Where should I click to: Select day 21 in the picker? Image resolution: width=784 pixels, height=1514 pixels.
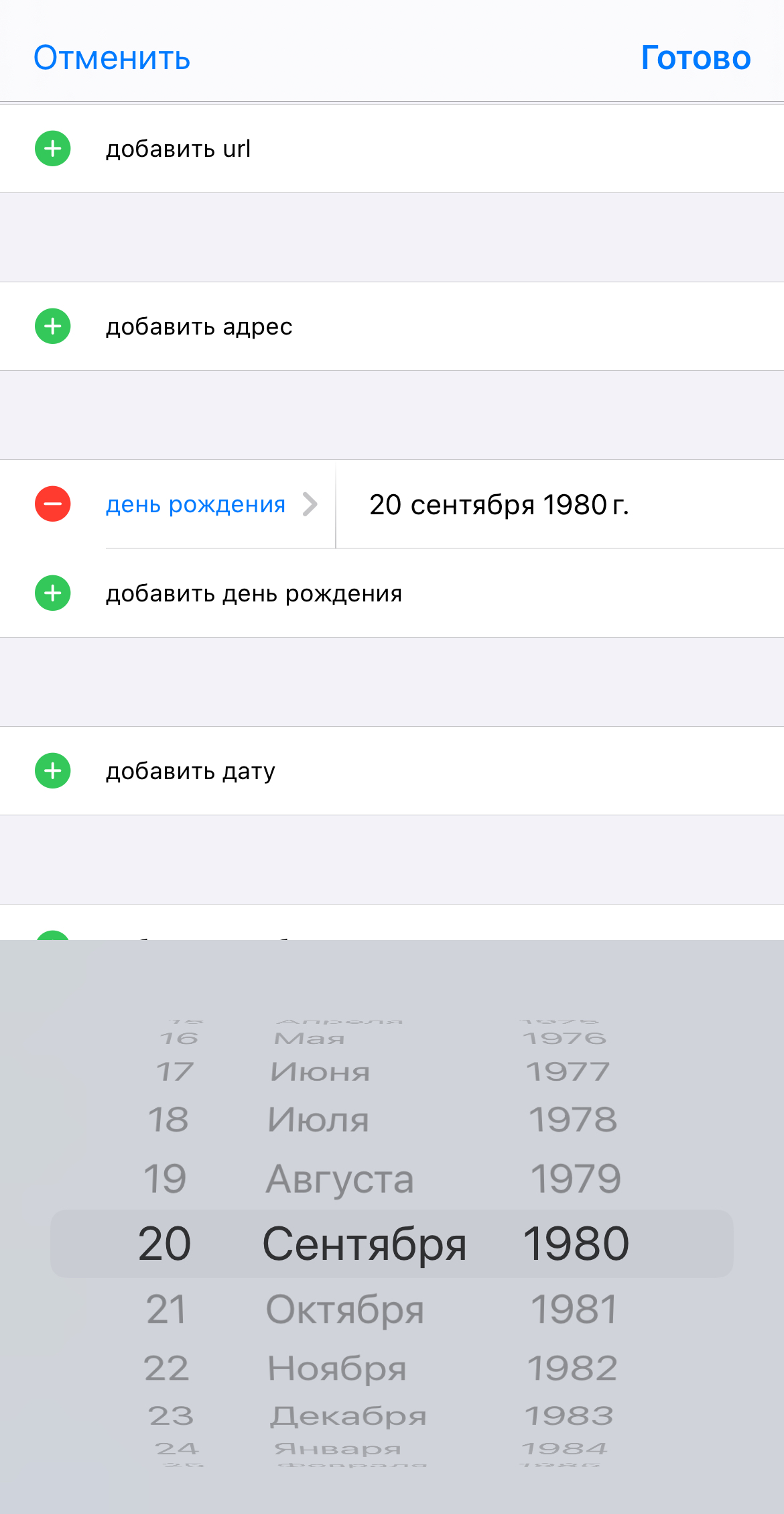click(x=166, y=1309)
